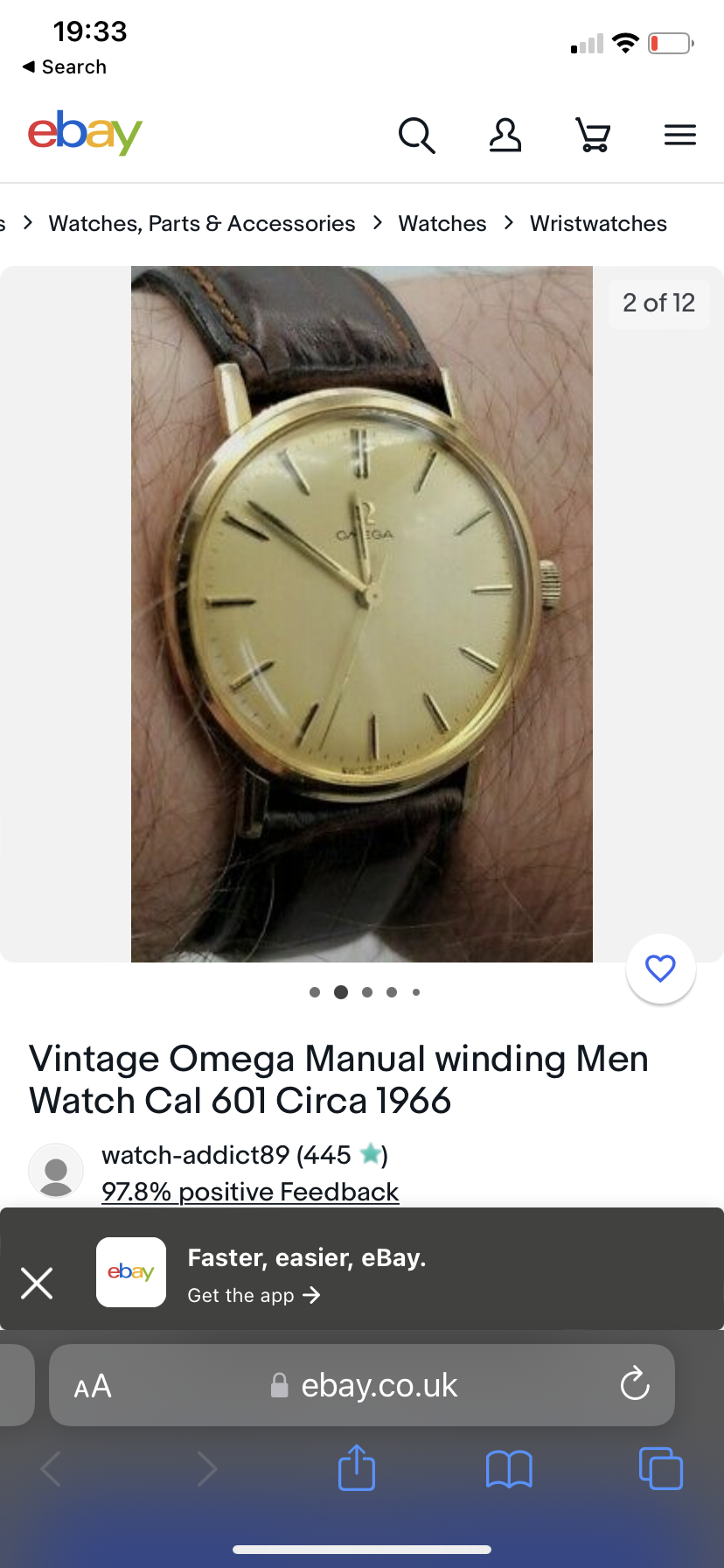Screen dimensions: 724x1568
Task: Tap the ebay.co.uk address bar
Action: coord(367,1386)
